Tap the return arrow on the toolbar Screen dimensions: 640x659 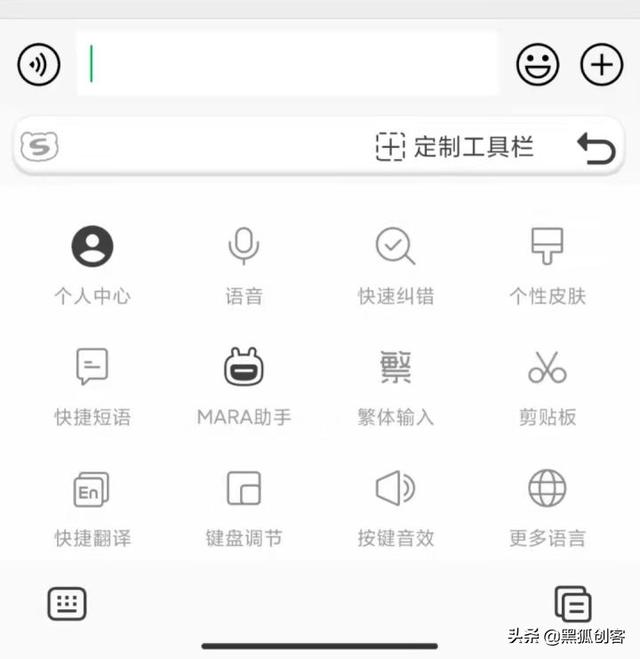(596, 148)
